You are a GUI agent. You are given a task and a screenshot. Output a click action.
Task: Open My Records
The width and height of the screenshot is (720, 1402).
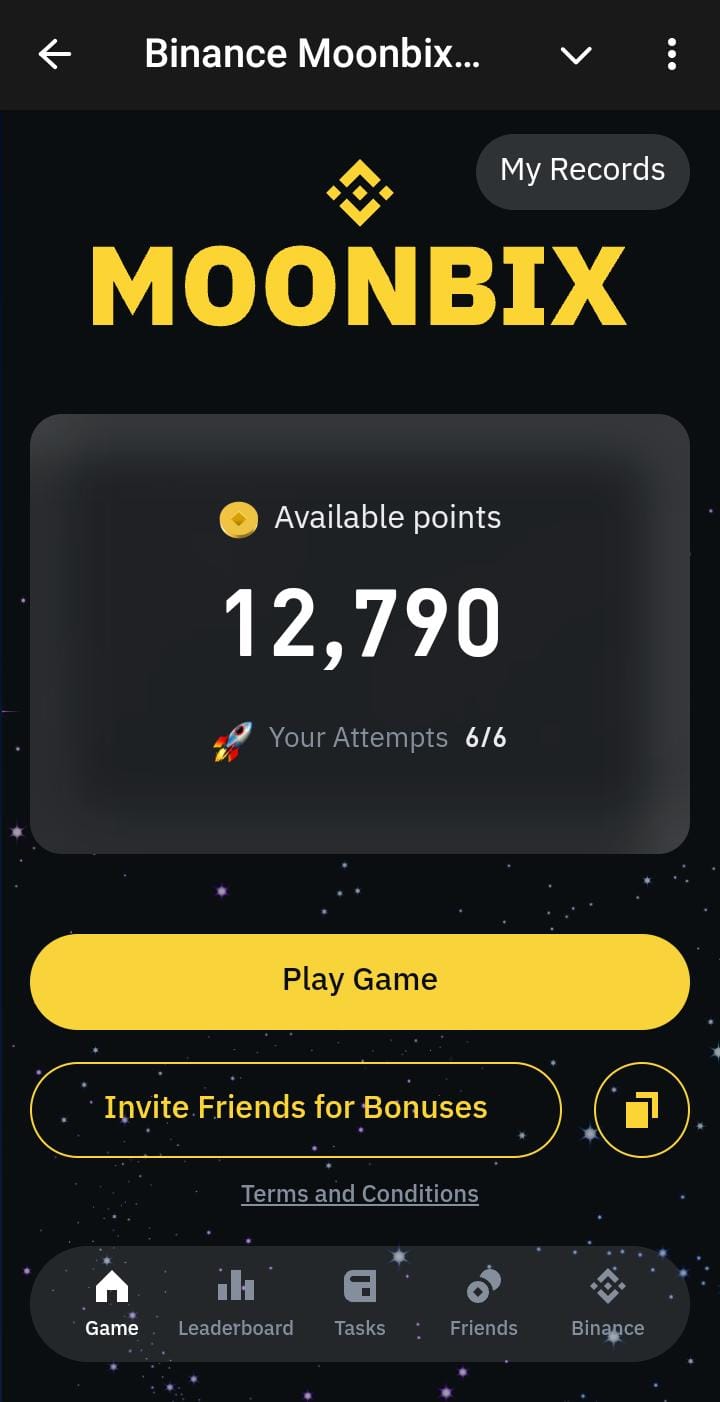582,170
